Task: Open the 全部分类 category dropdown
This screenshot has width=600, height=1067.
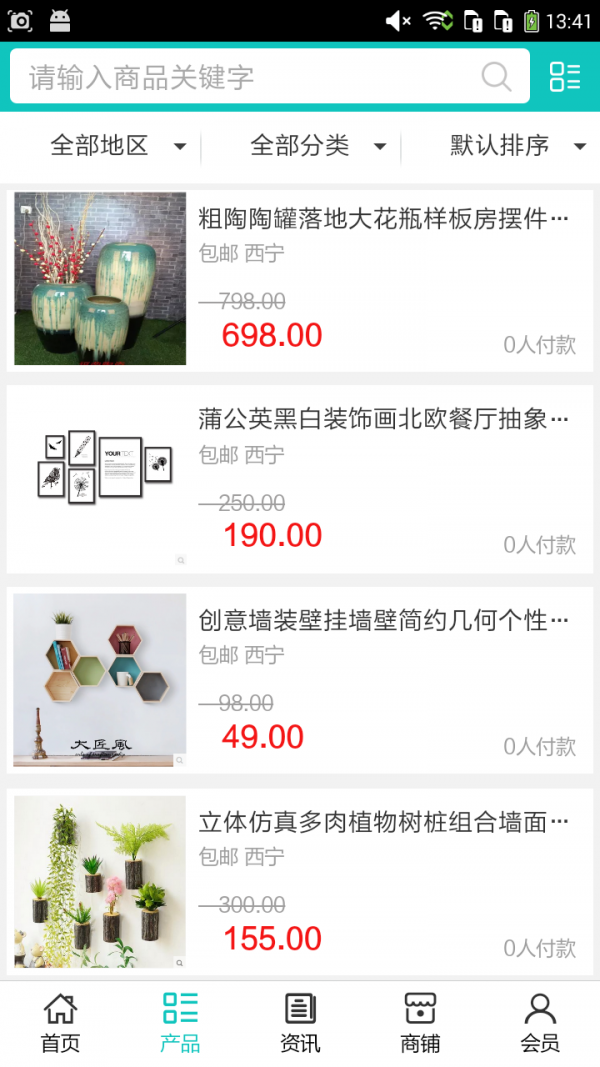Action: (x=318, y=146)
